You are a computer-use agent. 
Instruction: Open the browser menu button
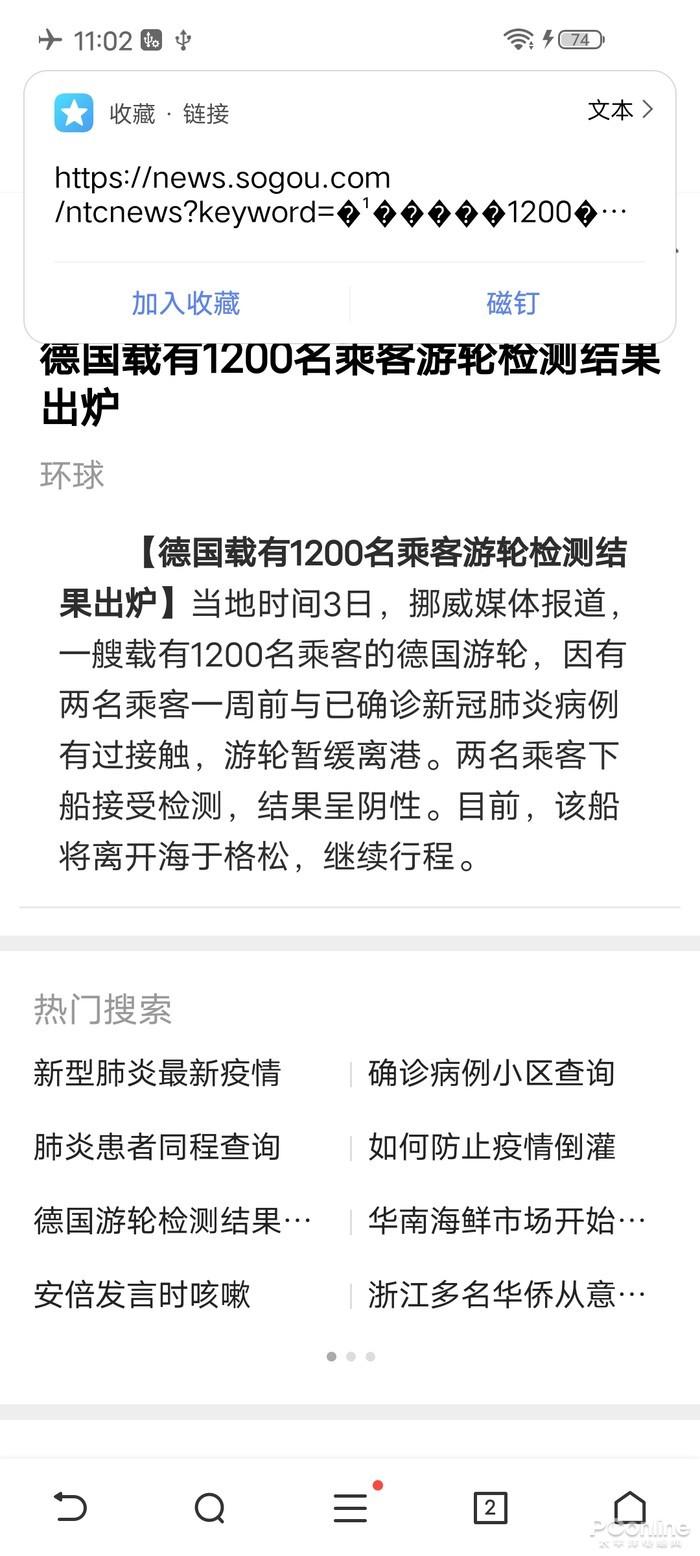pos(350,1507)
